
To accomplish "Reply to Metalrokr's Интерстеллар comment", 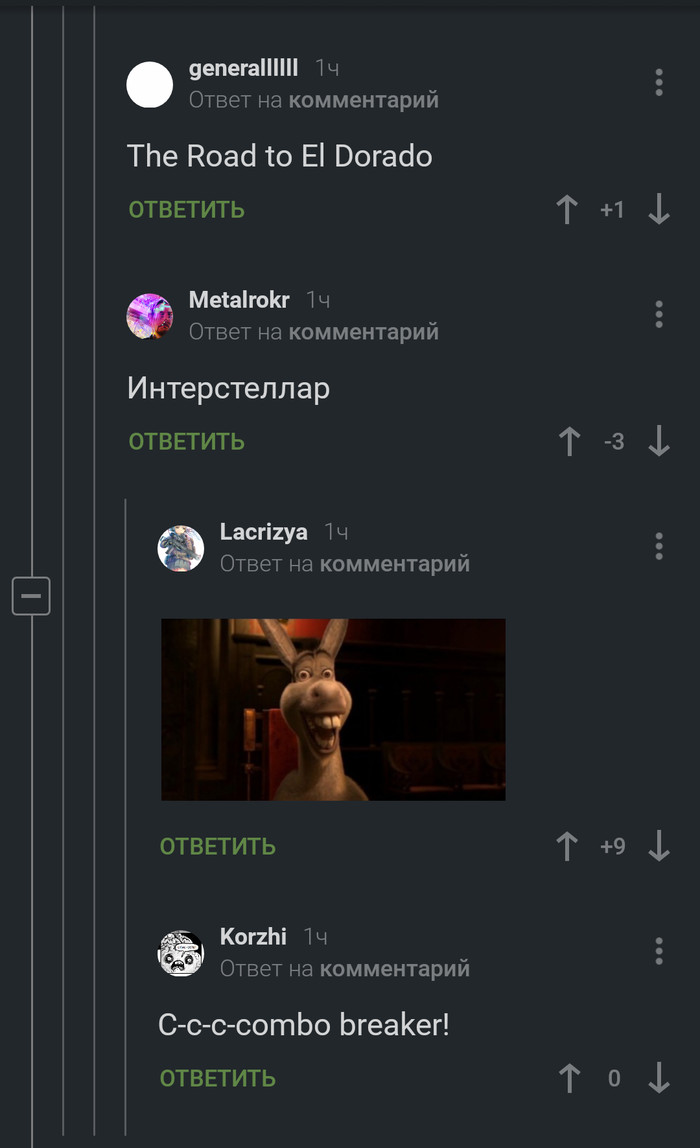I will 186,442.
